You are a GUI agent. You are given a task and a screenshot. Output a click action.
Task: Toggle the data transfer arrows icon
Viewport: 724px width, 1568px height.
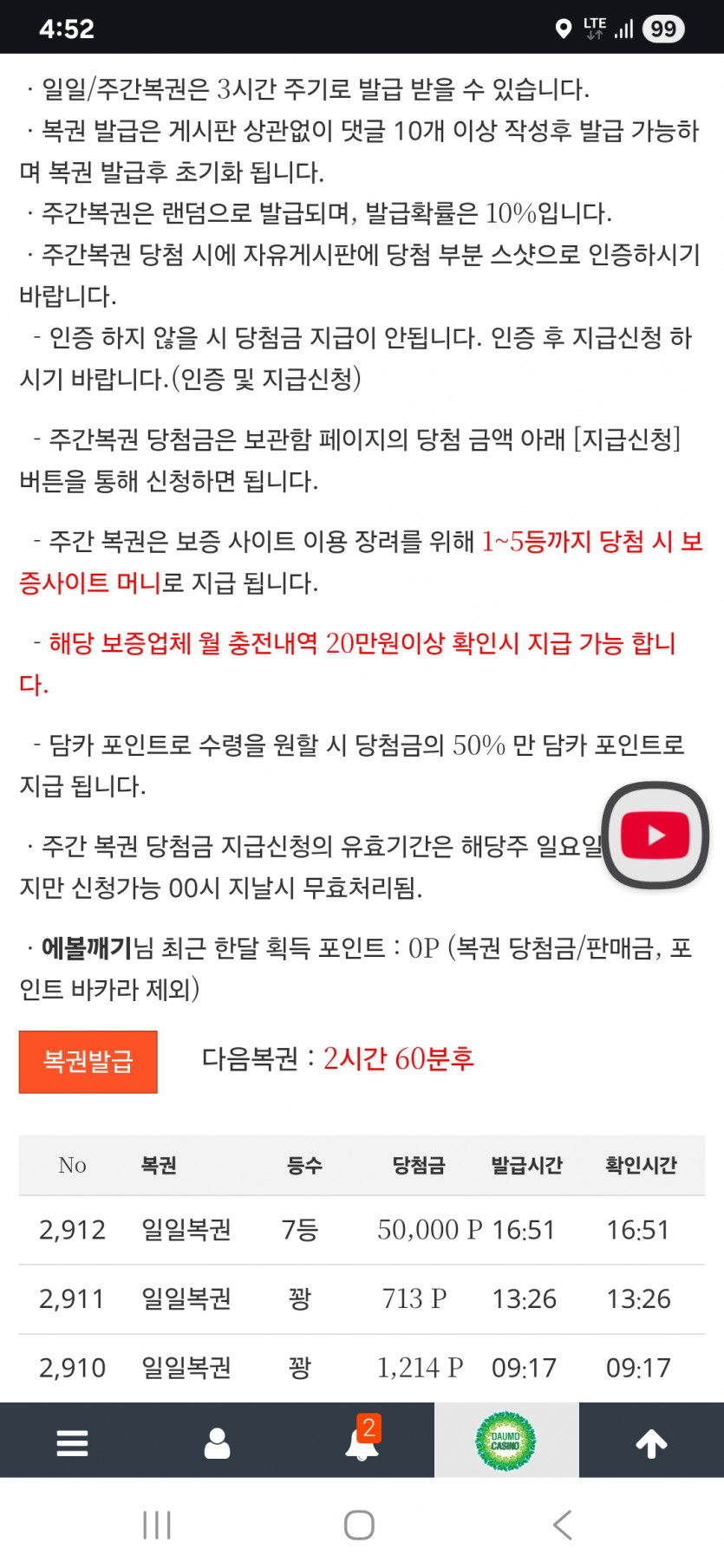point(597,35)
